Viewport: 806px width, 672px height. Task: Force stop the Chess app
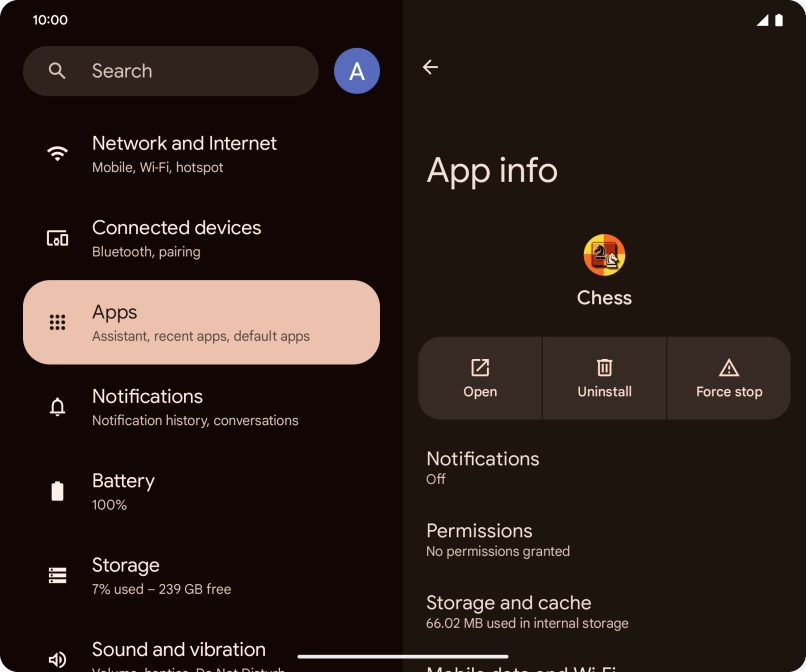tap(729, 378)
